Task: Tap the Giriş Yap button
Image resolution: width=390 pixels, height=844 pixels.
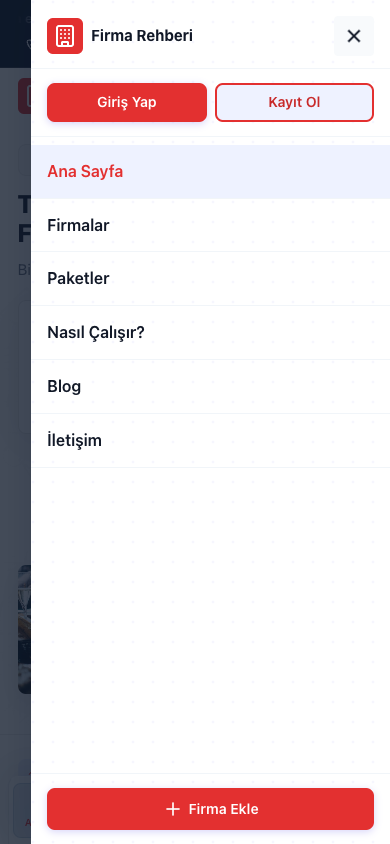Action: click(127, 102)
